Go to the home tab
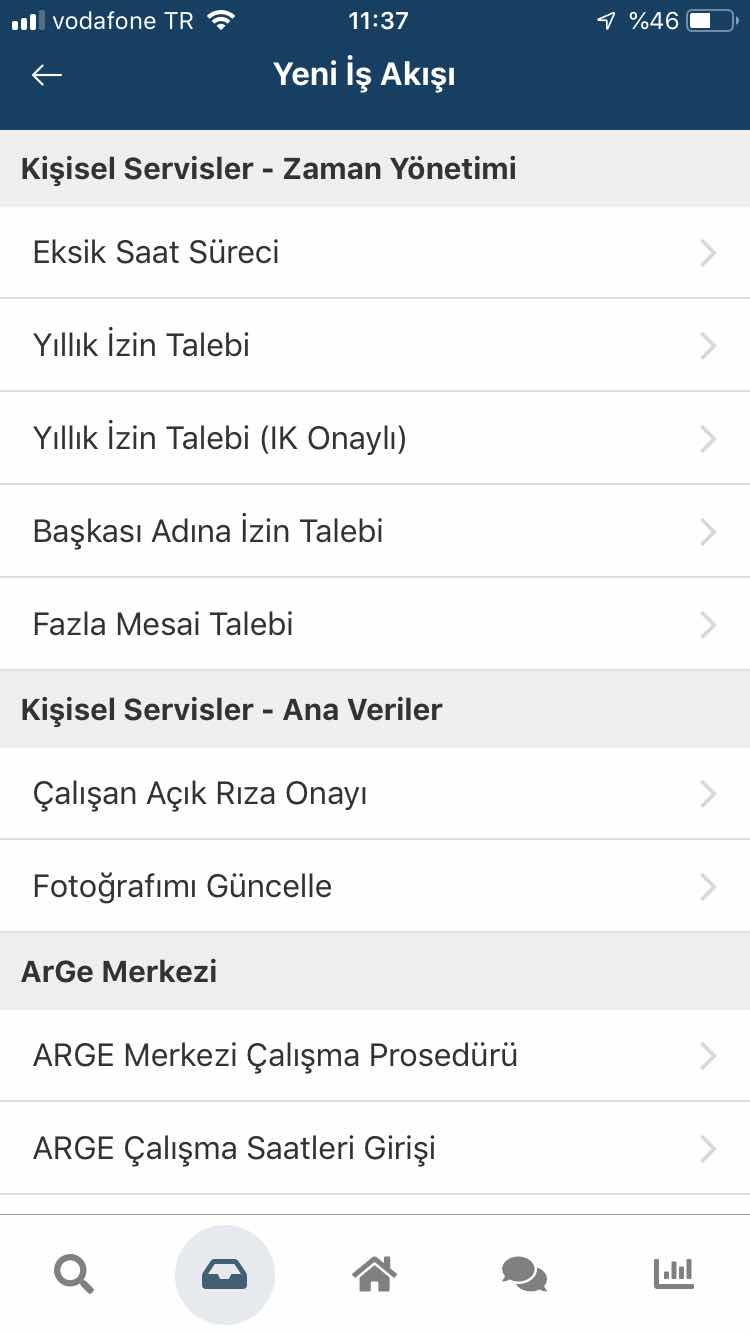 tap(375, 1274)
